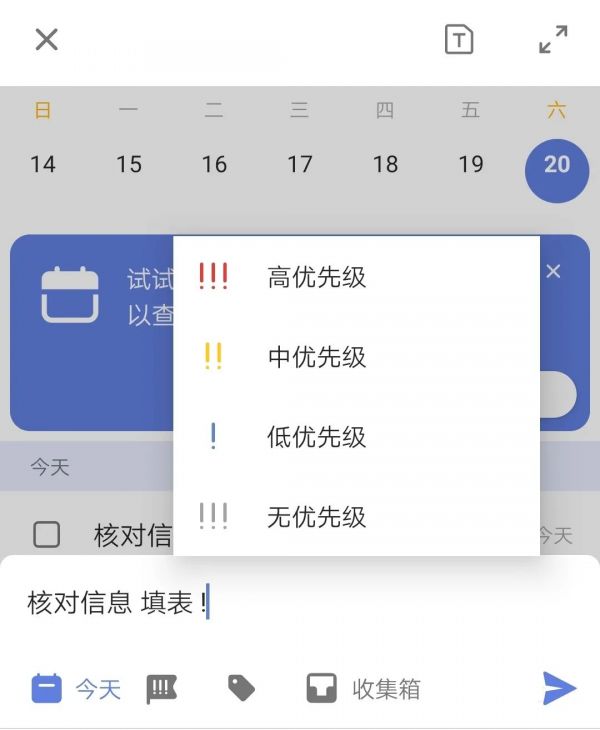
Task: Choose 中优先级 priority
Action: point(316,357)
